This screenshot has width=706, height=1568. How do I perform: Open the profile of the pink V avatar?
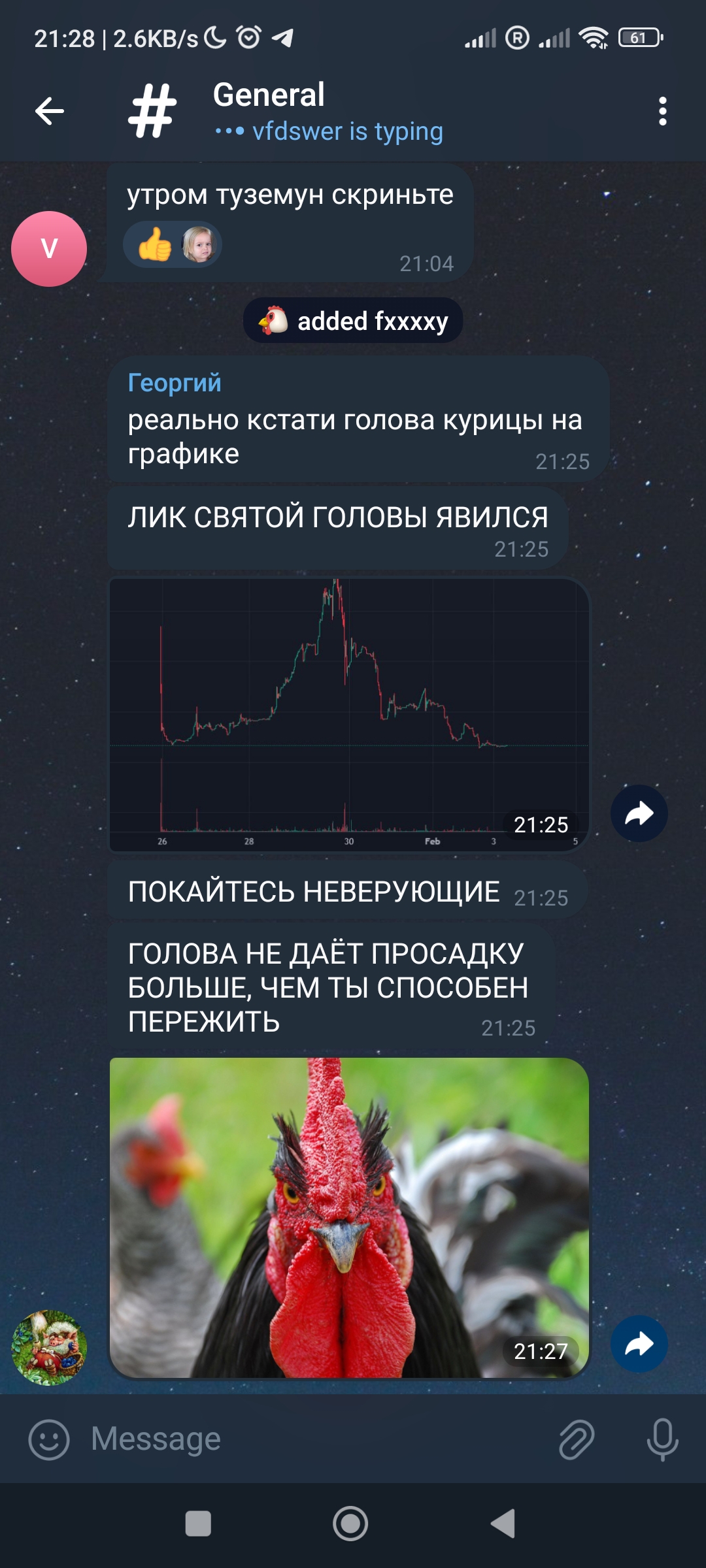pos(49,249)
